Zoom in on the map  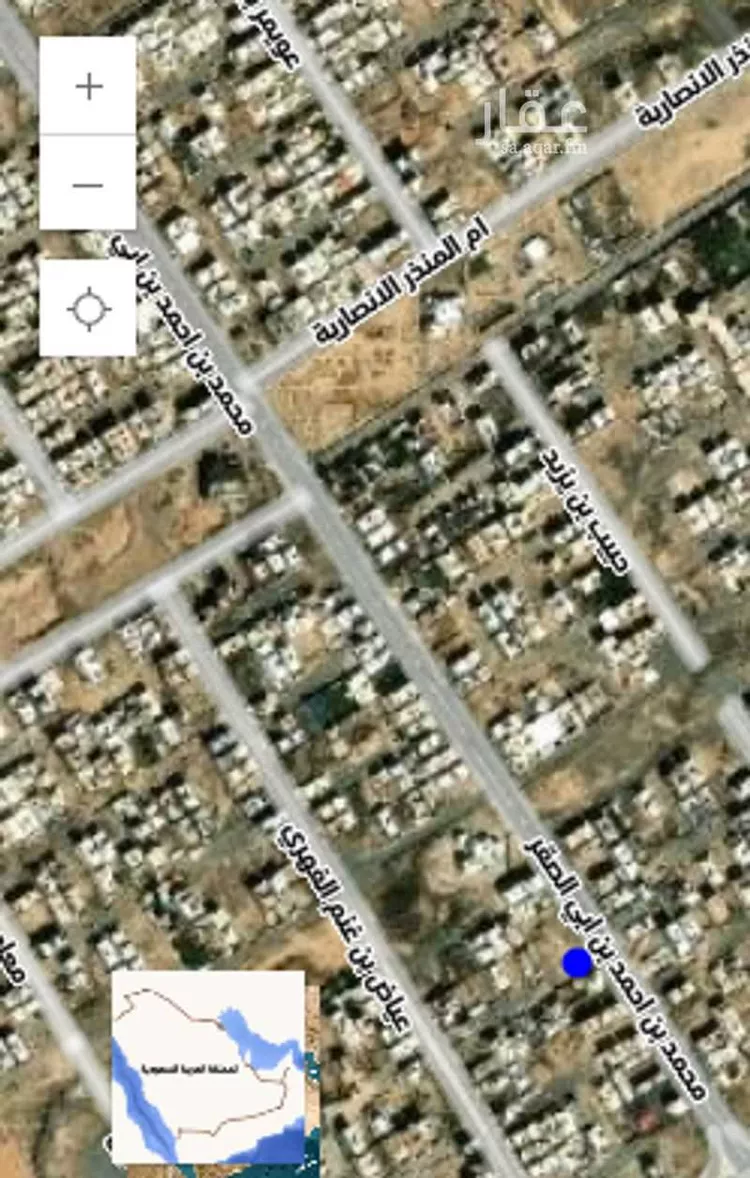click(88, 87)
